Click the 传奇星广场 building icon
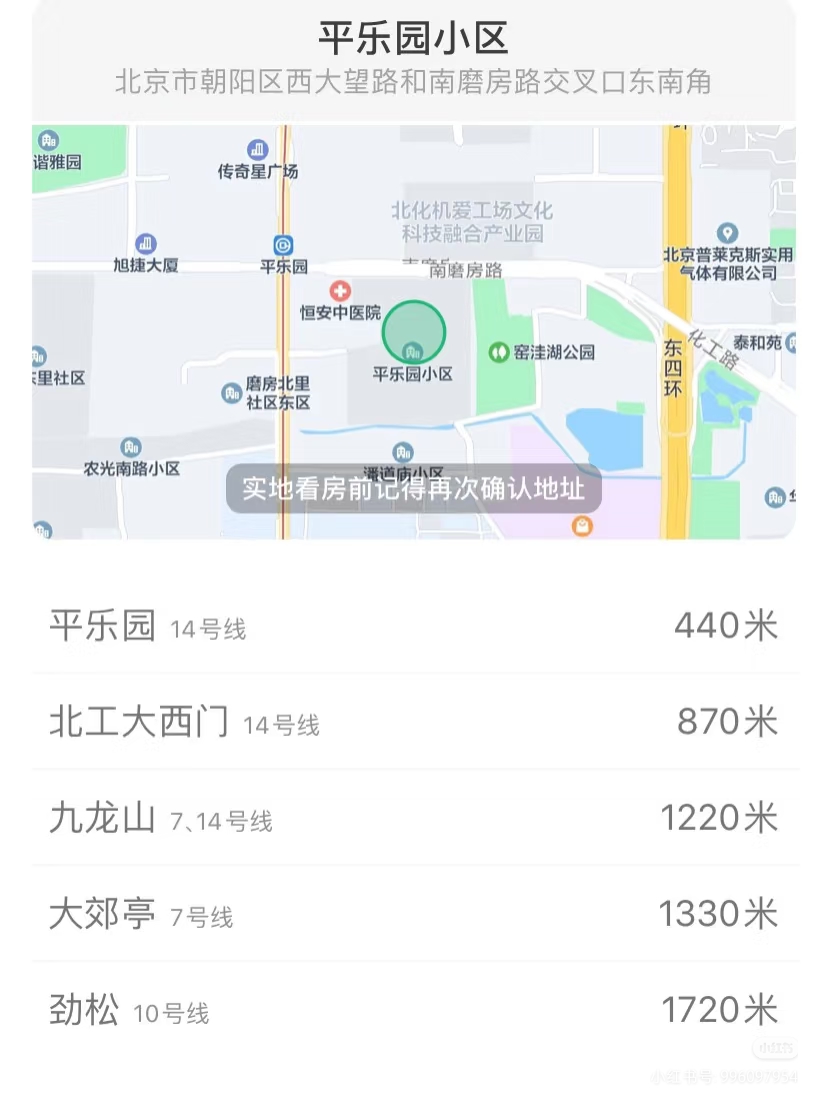 pyautogui.click(x=258, y=150)
